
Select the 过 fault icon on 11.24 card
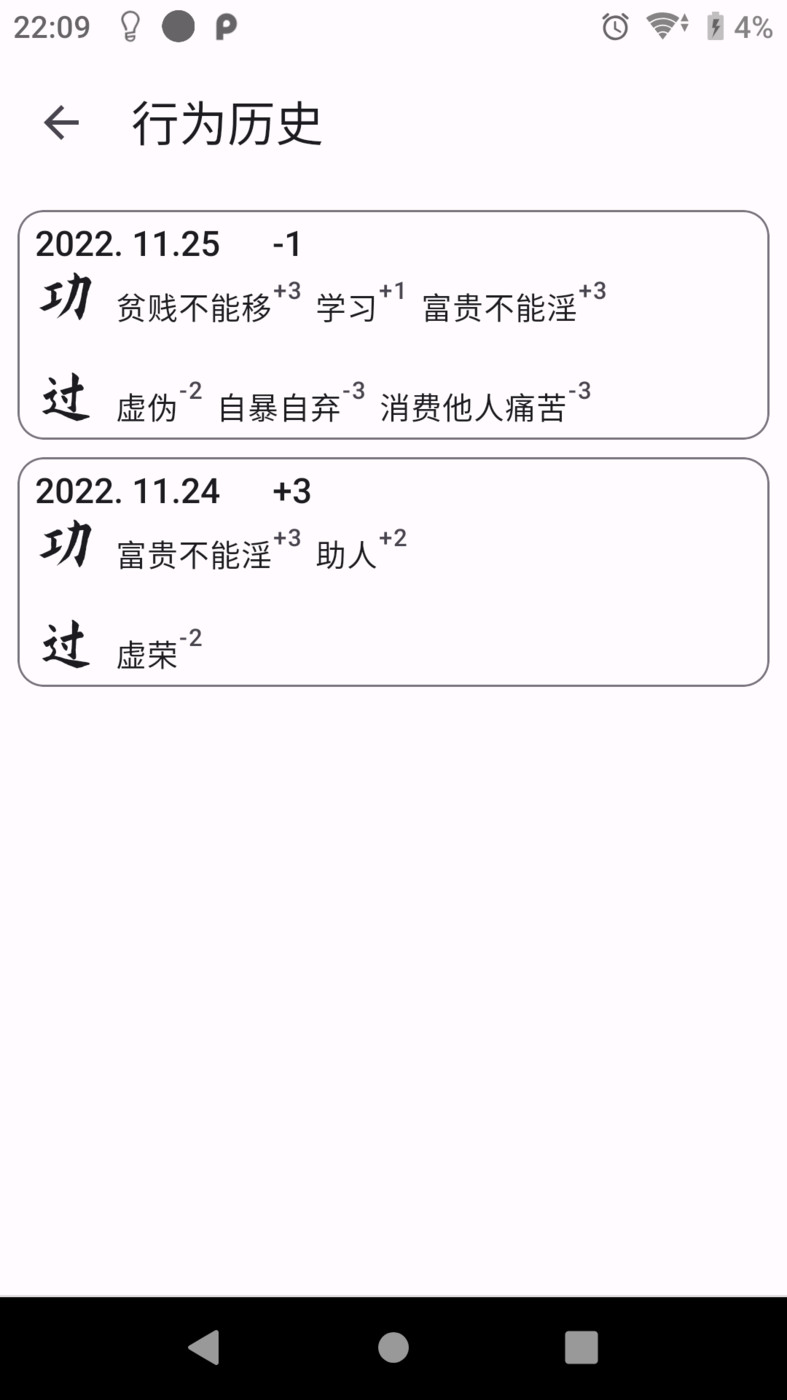click(x=63, y=644)
